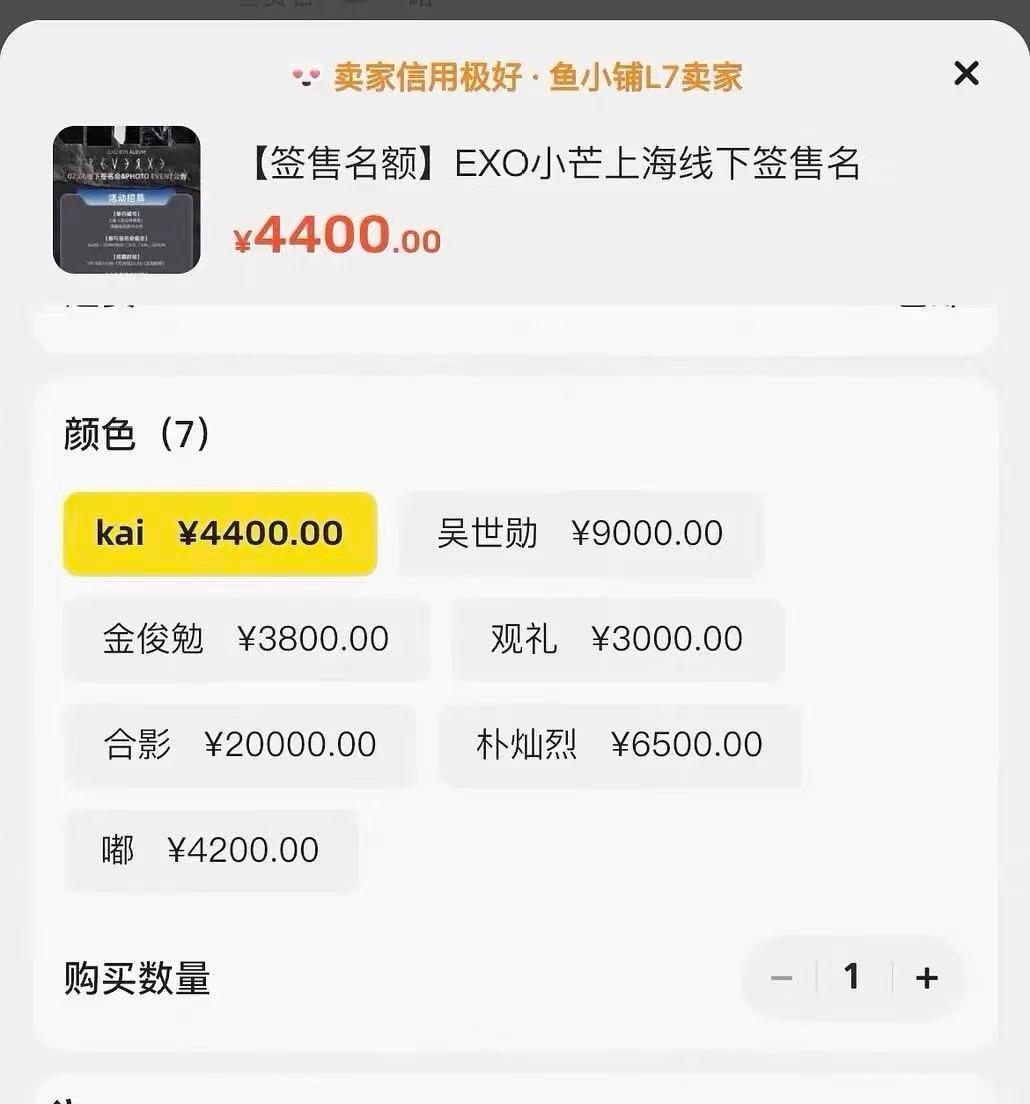The width and height of the screenshot is (1030, 1104).
Task: Tap the highlighted yellow kai selection chip
Action: pyautogui.click(x=219, y=534)
